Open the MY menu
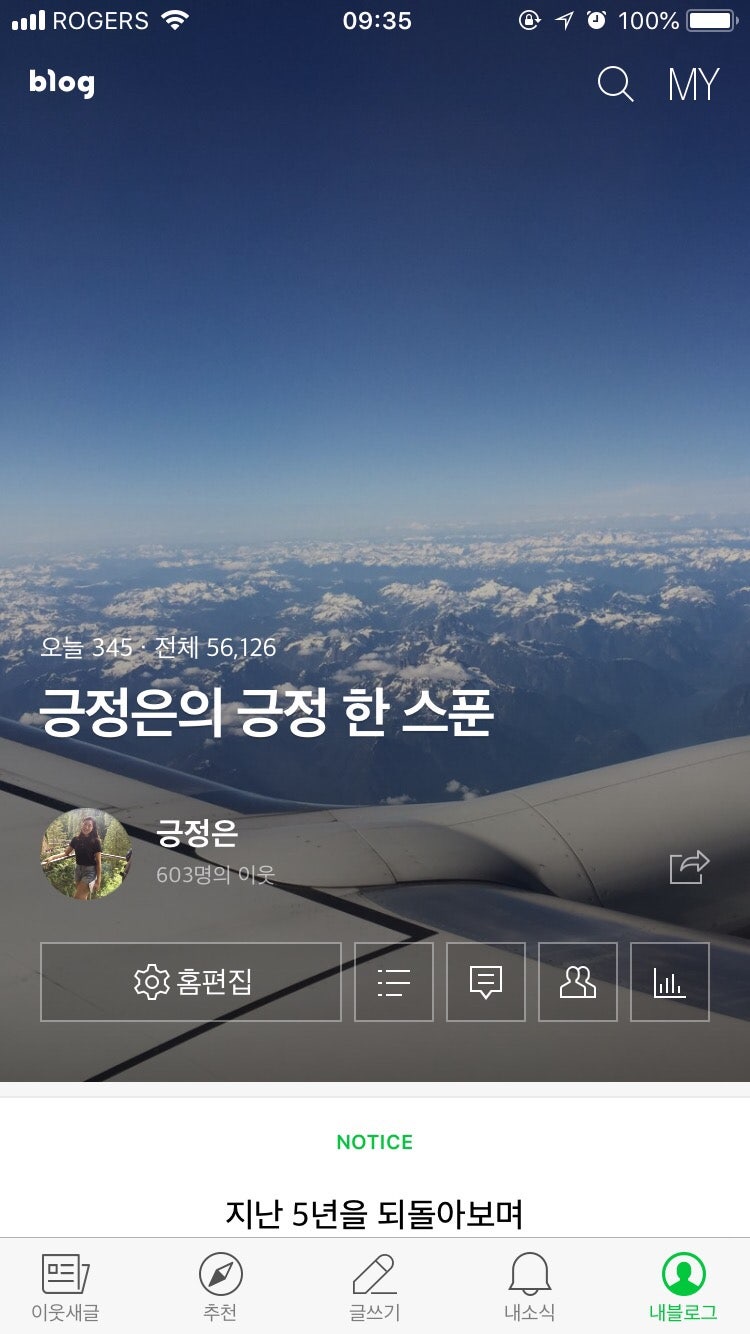Screen dimensions: 750x1334 pos(693,85)
